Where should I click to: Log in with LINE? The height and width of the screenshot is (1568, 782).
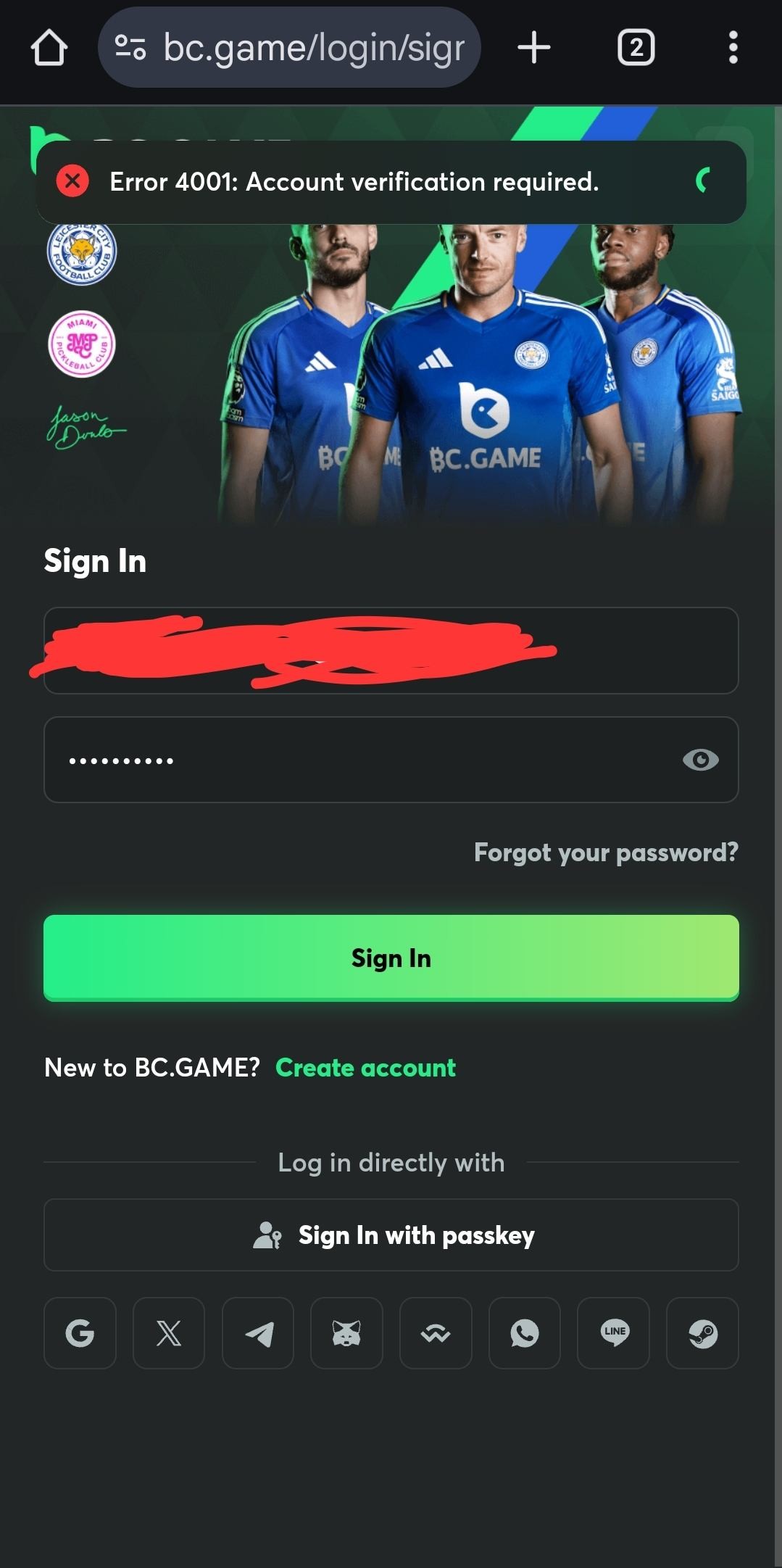tap(613, 1332)
